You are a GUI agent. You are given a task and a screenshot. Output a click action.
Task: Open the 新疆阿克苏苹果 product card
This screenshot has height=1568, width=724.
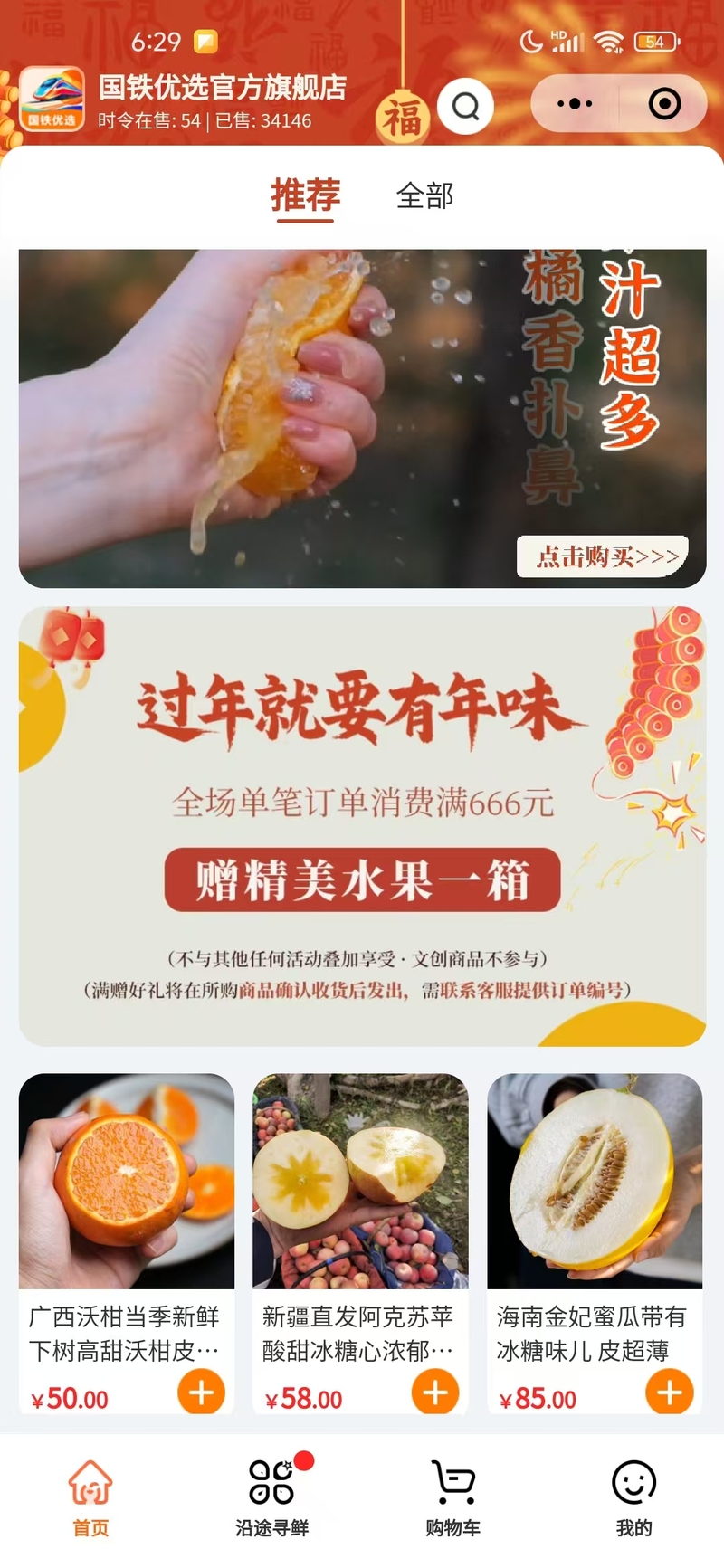tap(360, 1242)
